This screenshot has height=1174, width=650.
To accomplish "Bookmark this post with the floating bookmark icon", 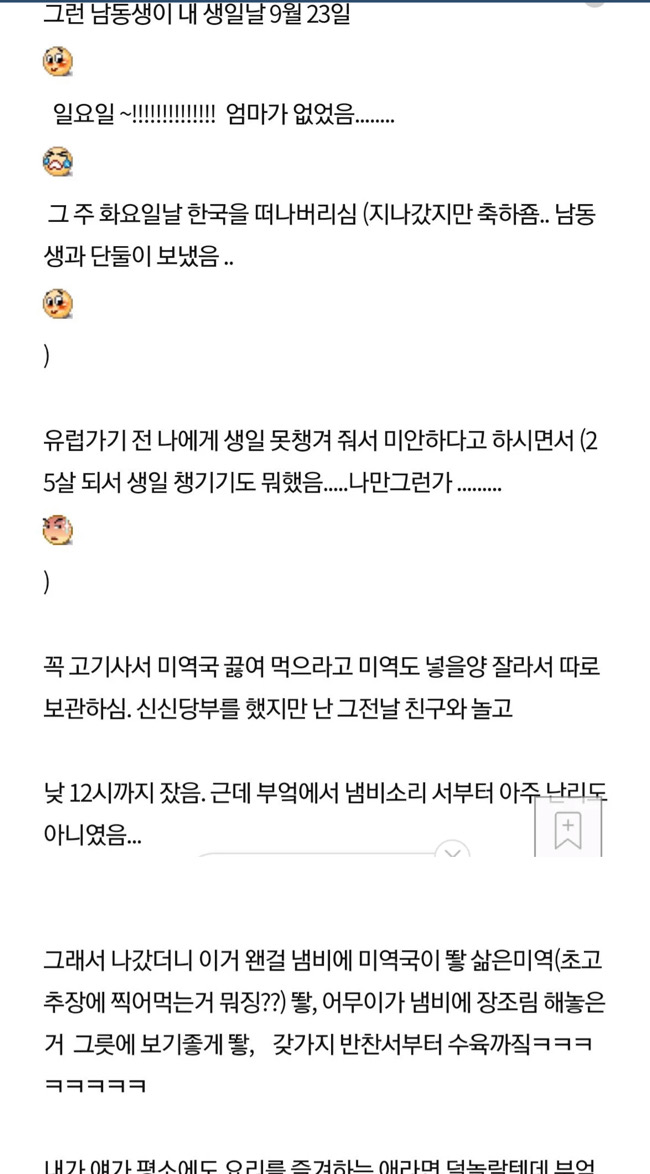I will pyautogui.click(x=568, y=831).
